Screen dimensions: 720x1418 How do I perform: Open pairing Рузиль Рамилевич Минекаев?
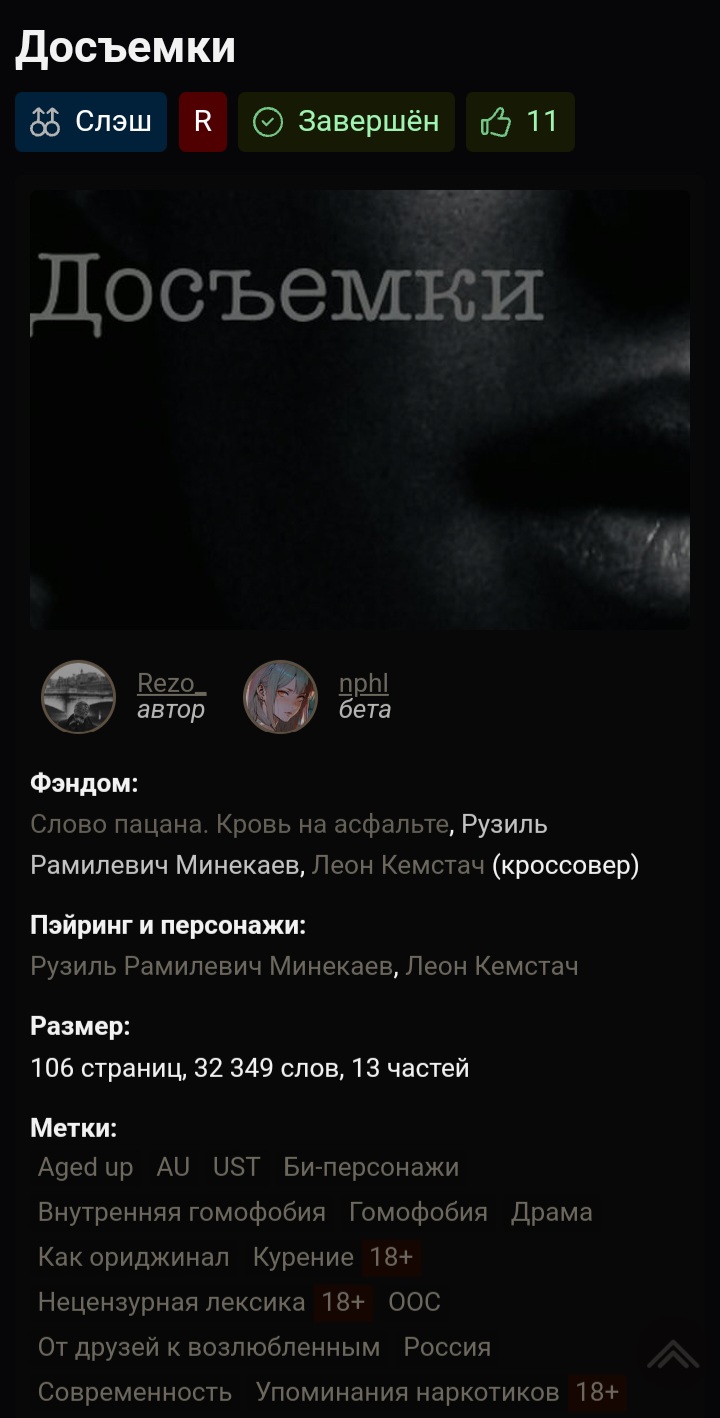(211, 966)
